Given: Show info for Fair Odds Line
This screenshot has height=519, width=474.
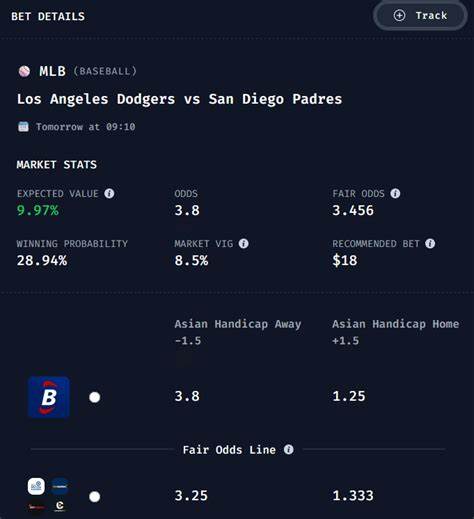Looking at the screenshot, I should pos(289,449).
